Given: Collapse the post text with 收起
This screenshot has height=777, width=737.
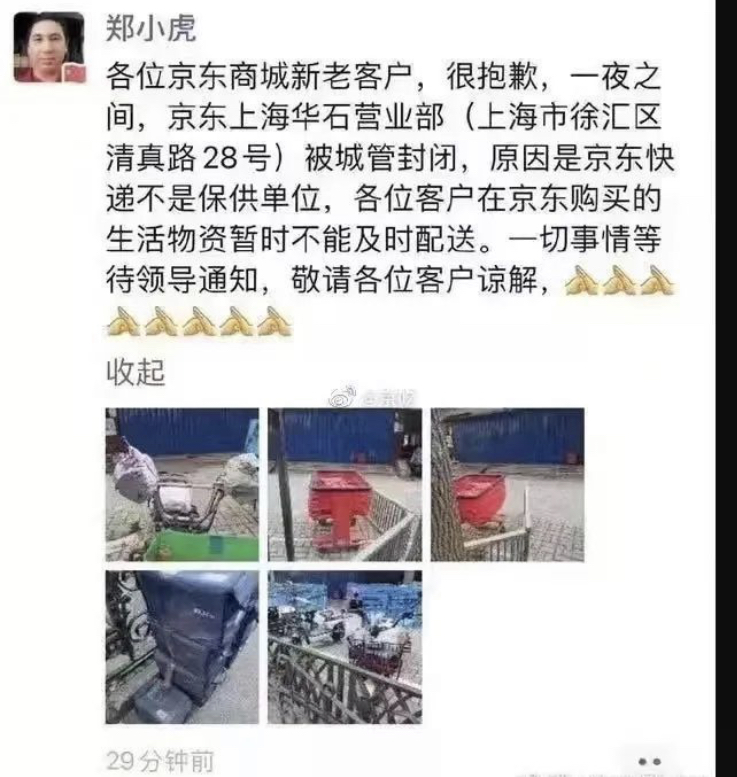Looking at the screenshot, I should click(134, 373).
